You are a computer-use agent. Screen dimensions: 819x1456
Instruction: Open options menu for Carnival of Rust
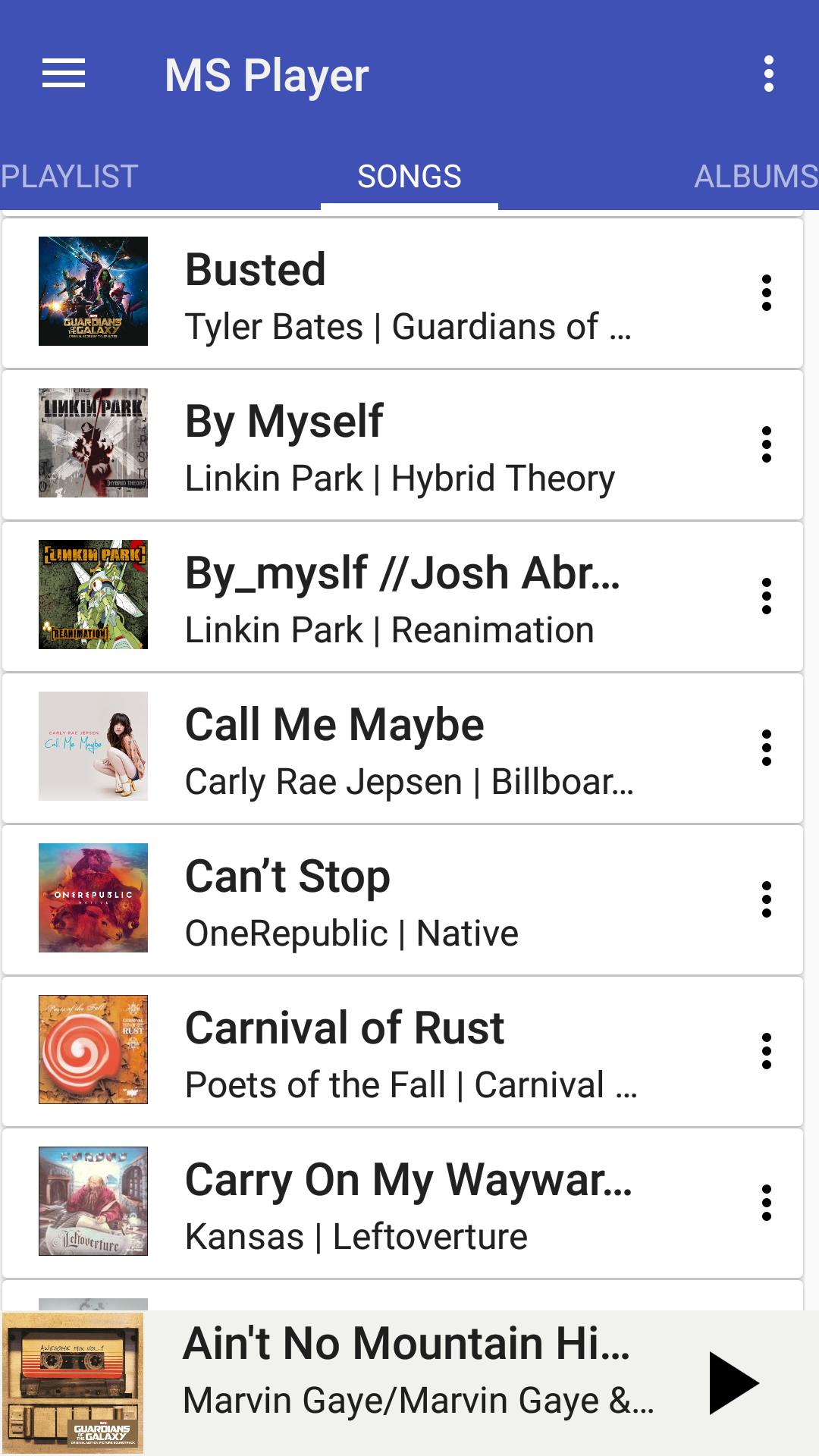tap(767, 1052)
